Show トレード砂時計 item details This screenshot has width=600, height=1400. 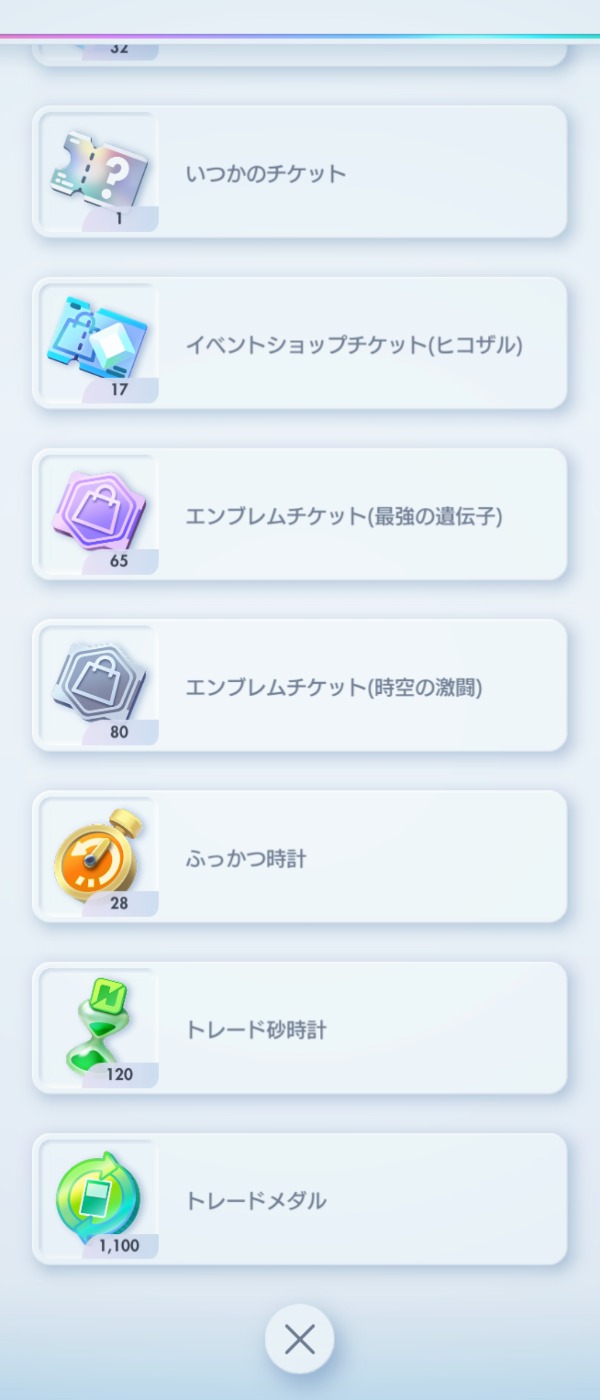(x=299, y=1028)
